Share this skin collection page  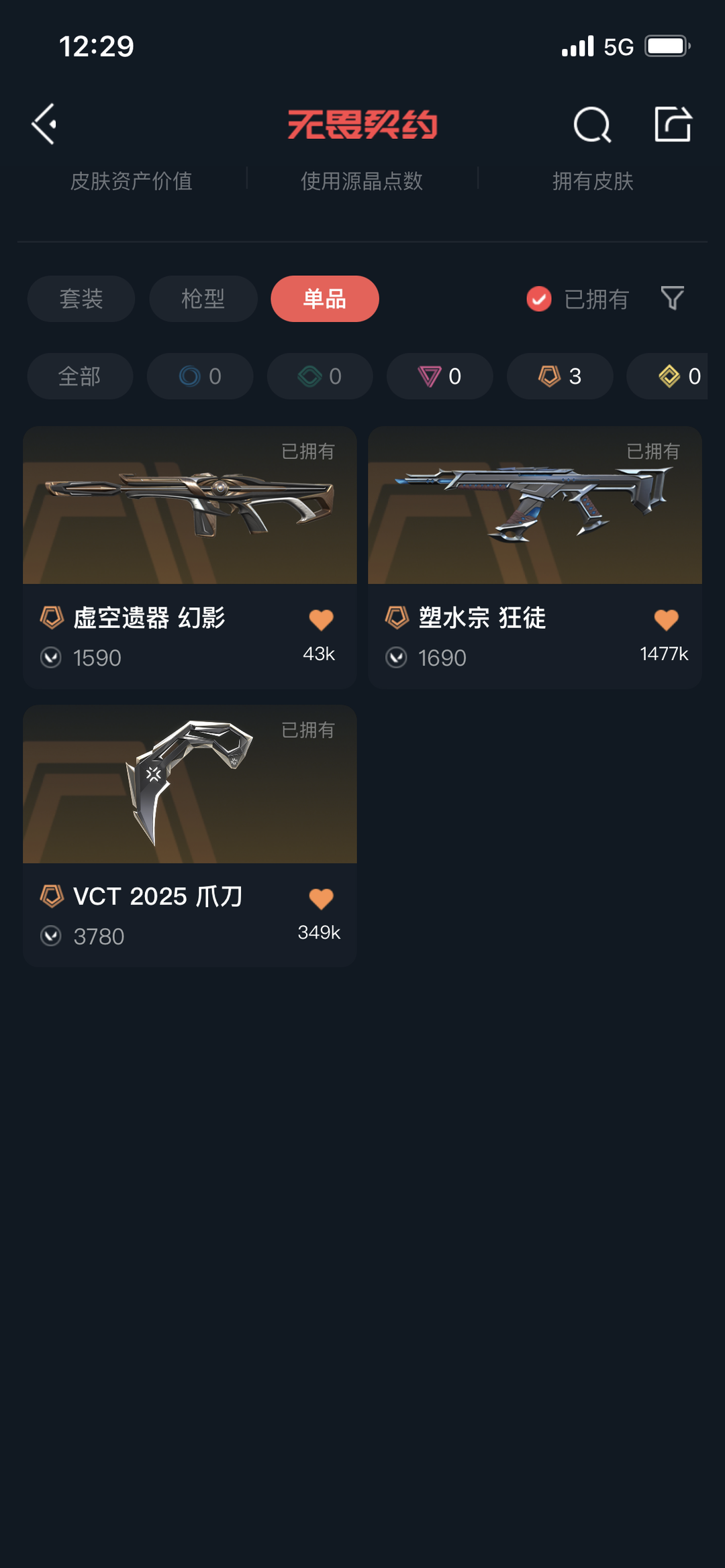tap(673, 124)
